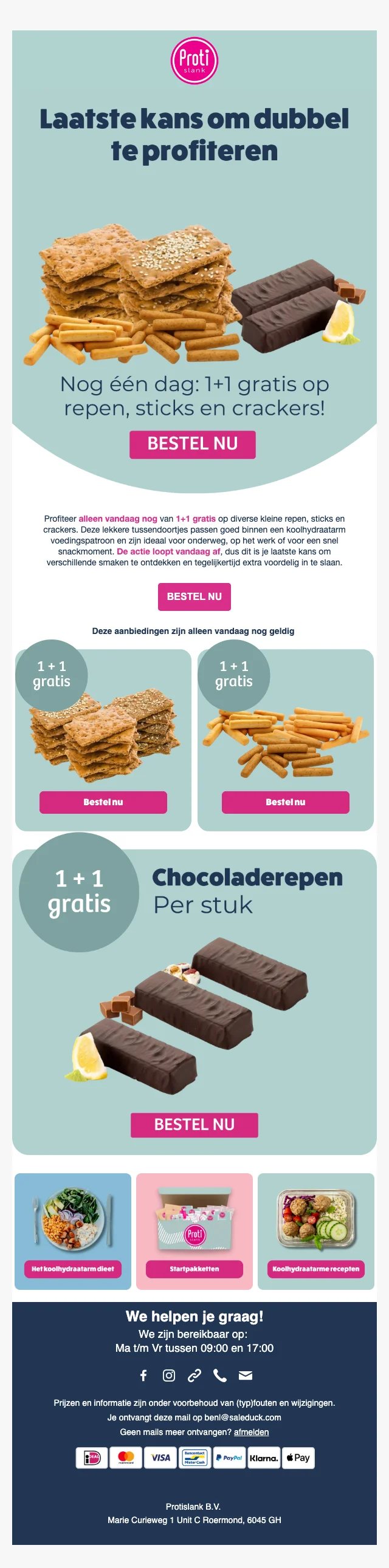Viewport: 389px width, 1568px height.
Task: Unsubscribe via the afmelden link
Action: coord(251,1432)
